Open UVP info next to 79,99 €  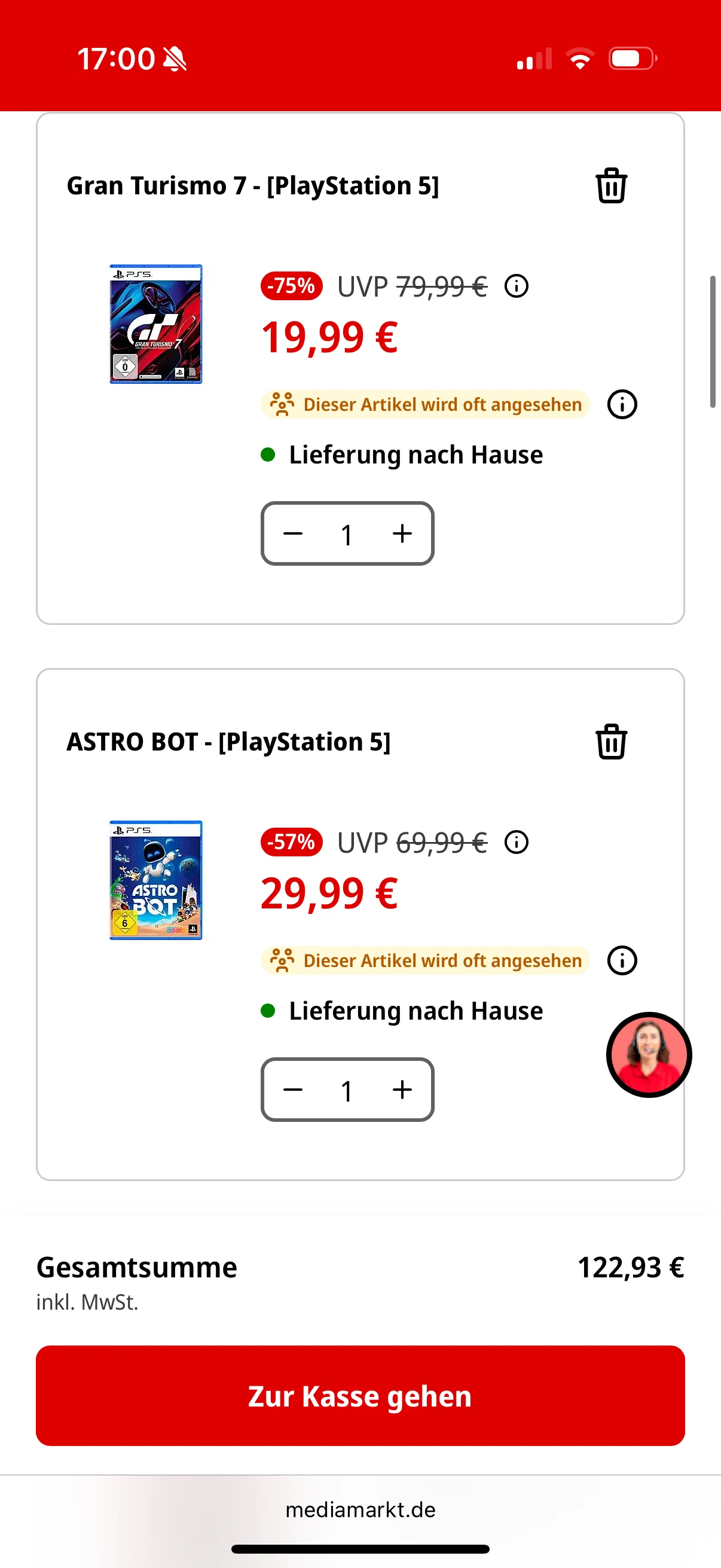coord(517,285)
